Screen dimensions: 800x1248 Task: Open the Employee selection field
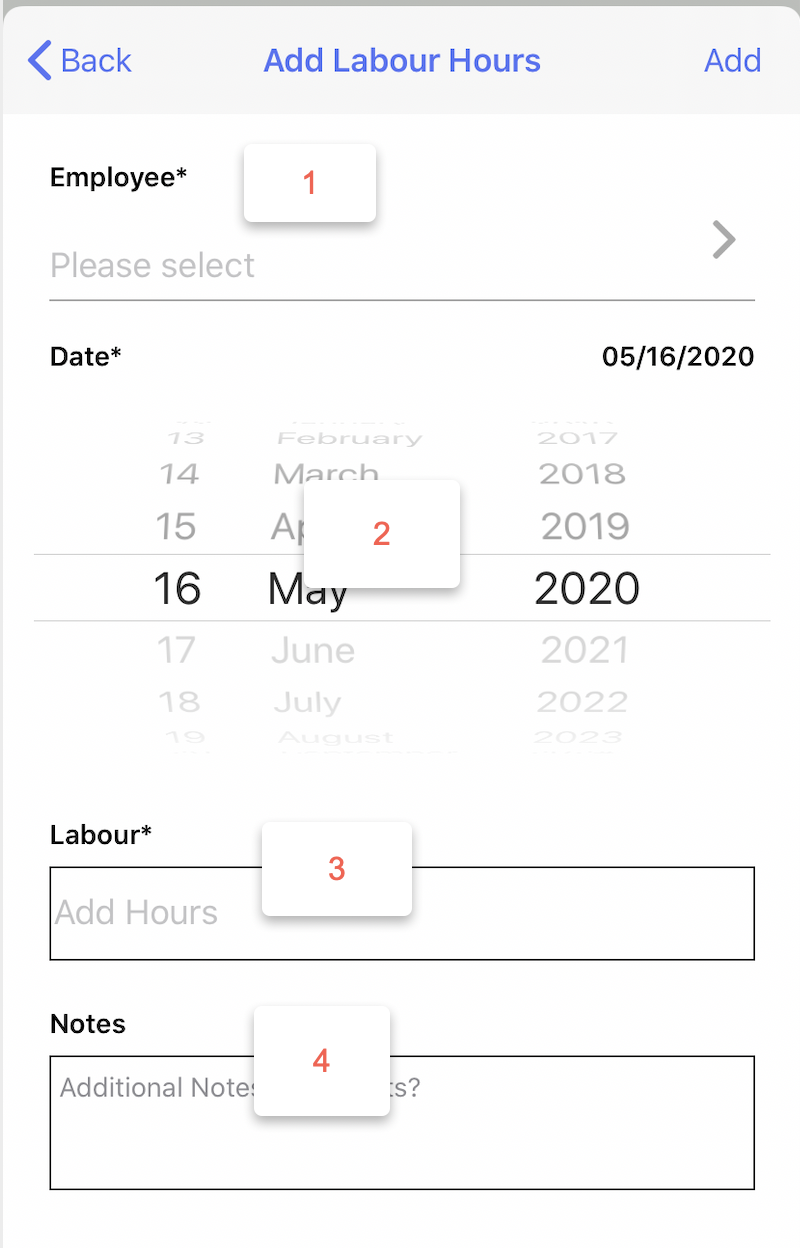[x=400, y=265]
